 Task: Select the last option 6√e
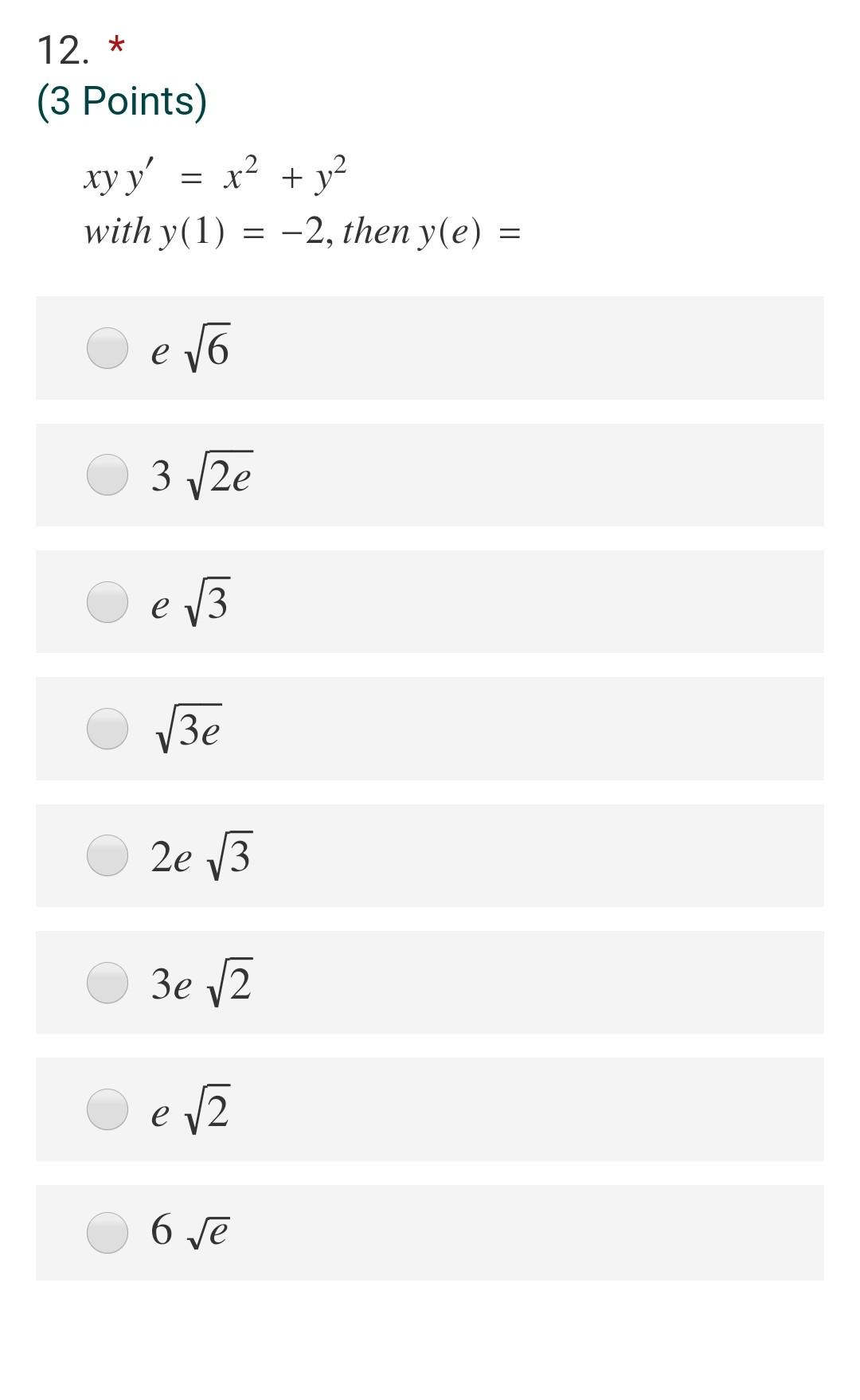click(x=107, y=1233)
